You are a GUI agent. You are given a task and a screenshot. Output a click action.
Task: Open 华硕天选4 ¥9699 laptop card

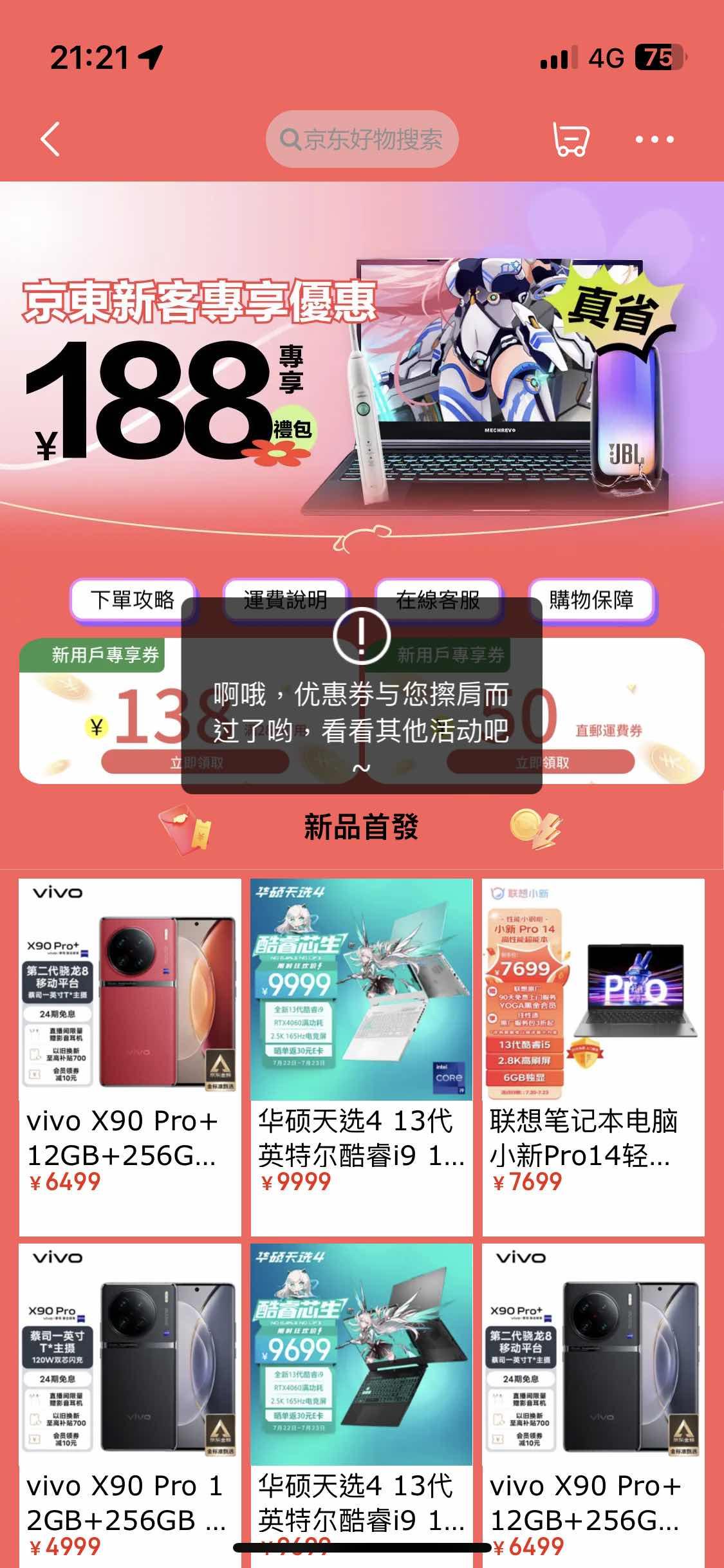(362, 1403)
